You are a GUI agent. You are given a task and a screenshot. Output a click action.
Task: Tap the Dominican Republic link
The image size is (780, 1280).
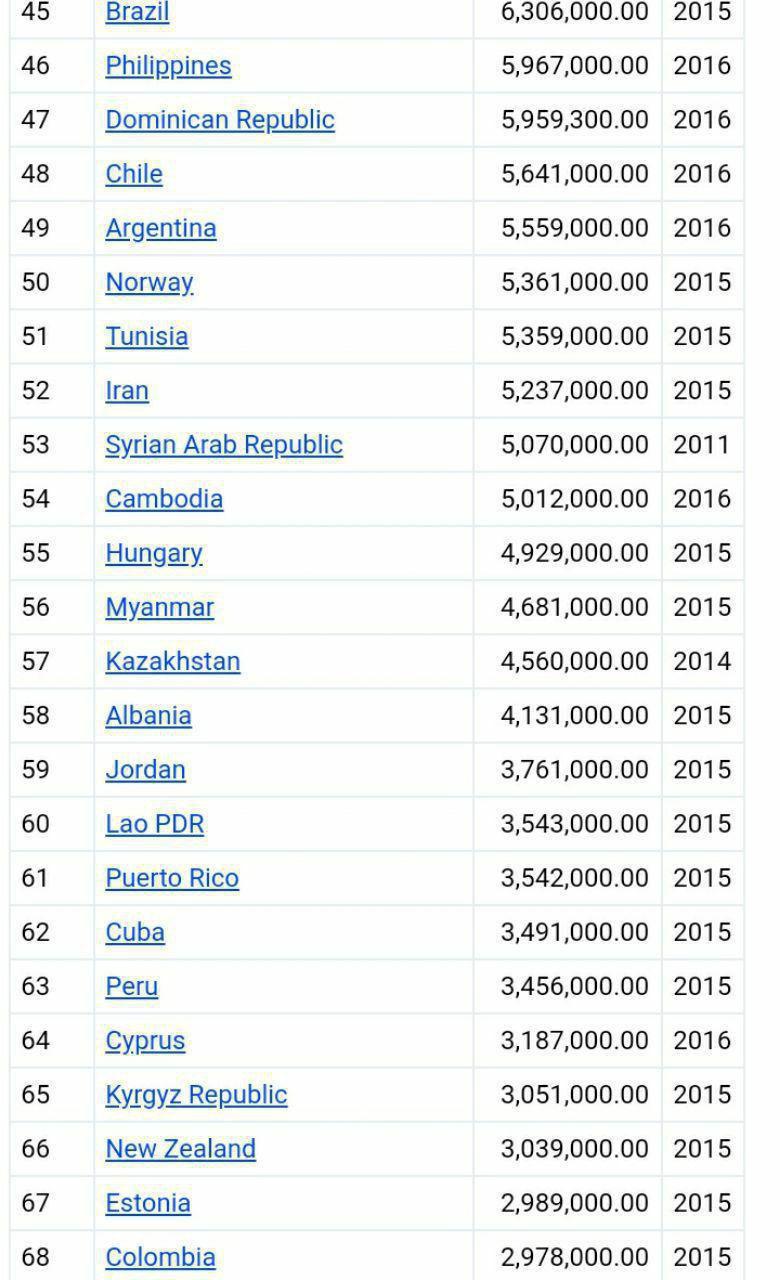click(220, 120)
